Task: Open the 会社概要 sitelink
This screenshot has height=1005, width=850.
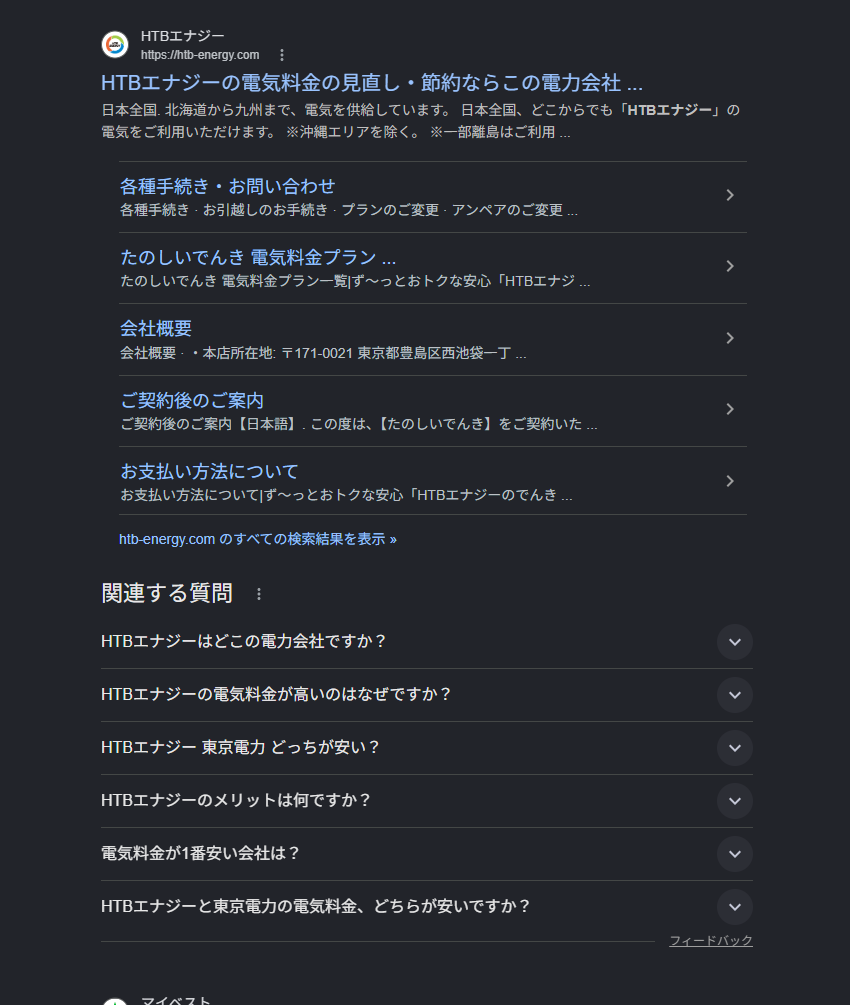Action: (x=156, y=328)
